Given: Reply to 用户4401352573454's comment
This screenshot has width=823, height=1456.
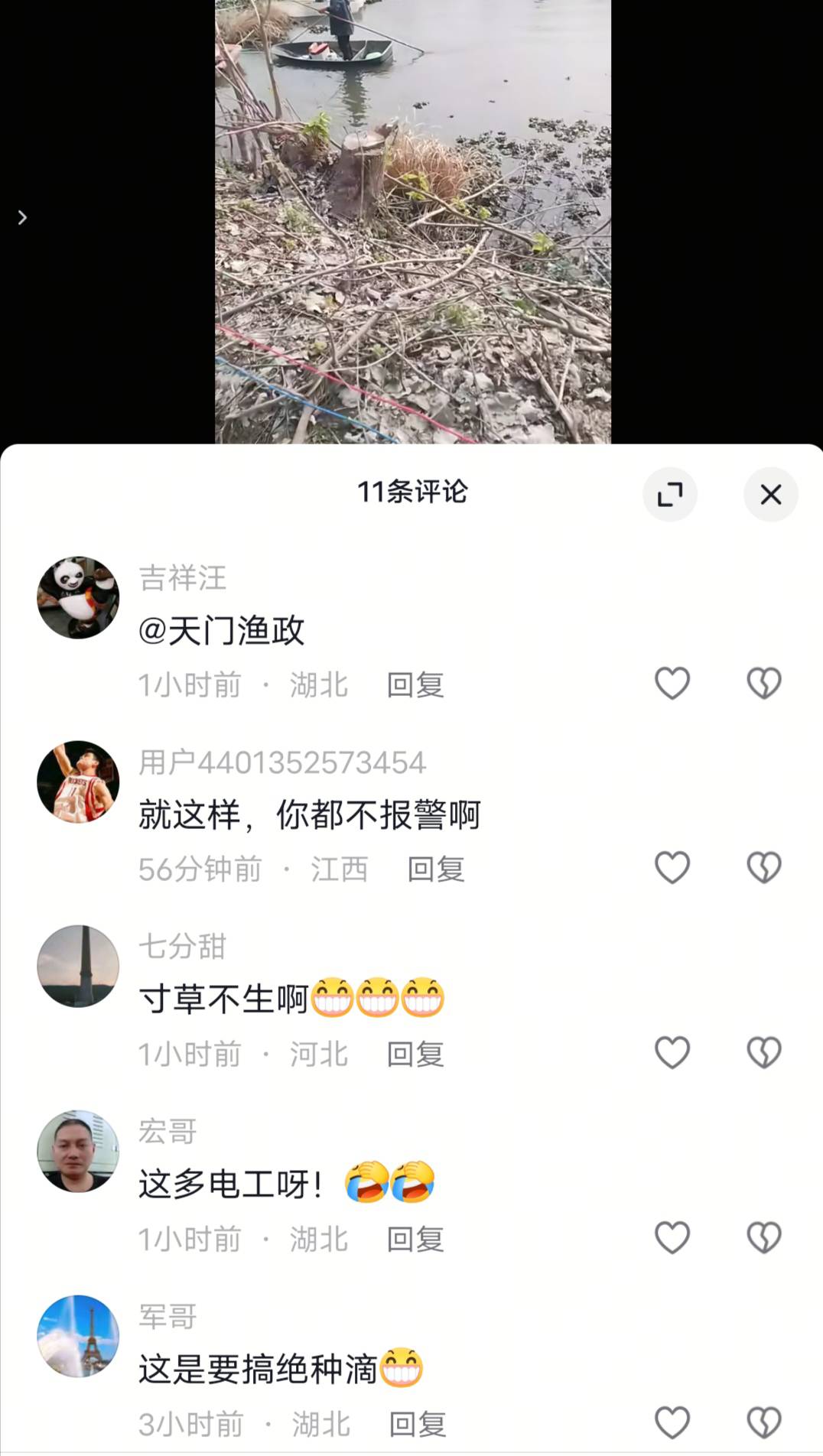Looking at the screenshot, I should coord(436,869).
